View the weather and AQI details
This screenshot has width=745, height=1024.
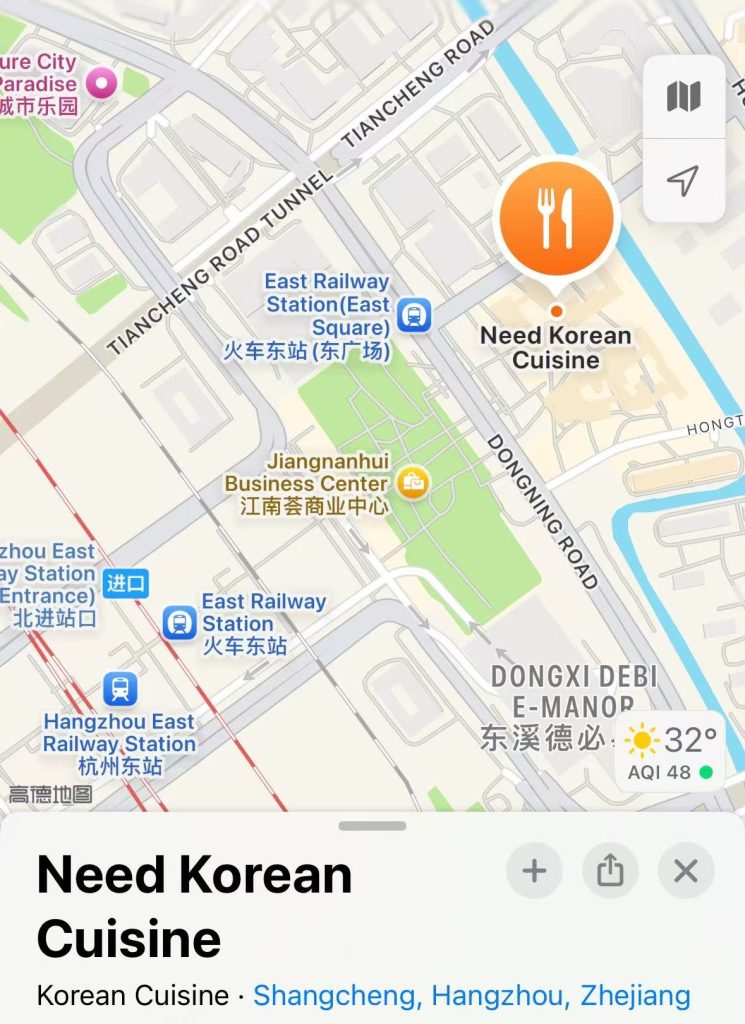(670, 752)
